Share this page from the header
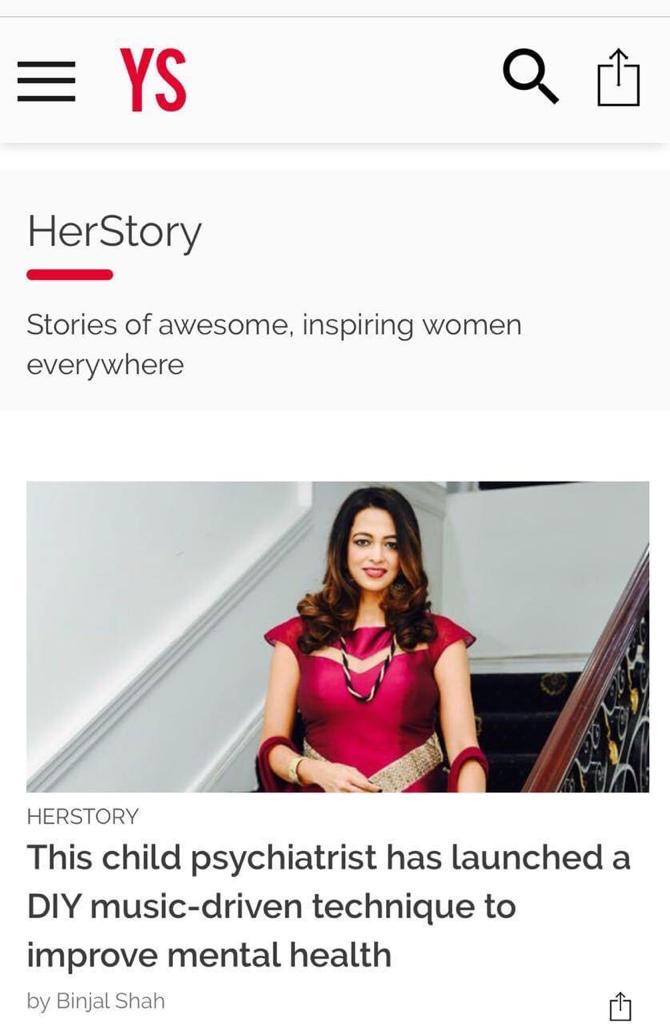The width and height of the screenshot is (670, 1024). (x=618, y=78)
